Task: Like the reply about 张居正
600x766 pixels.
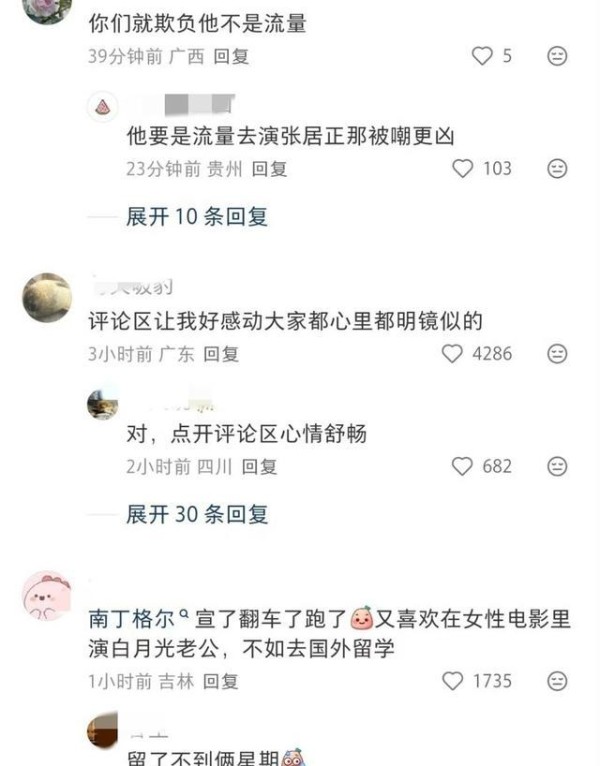Action: click(x=462, y=169)
